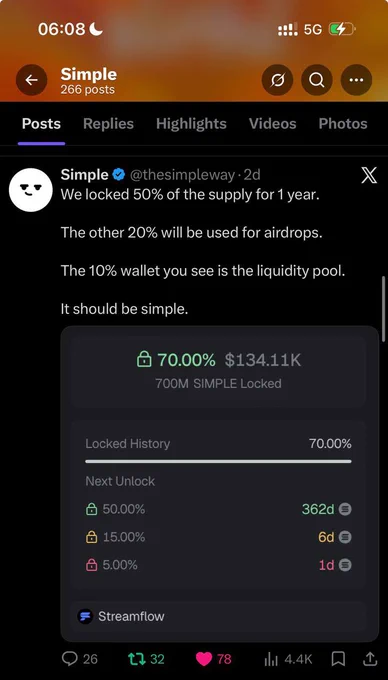Screen dimensions: 388x680
Task: Switch to the Highlights tab
Action: click(x=191, y=124)
